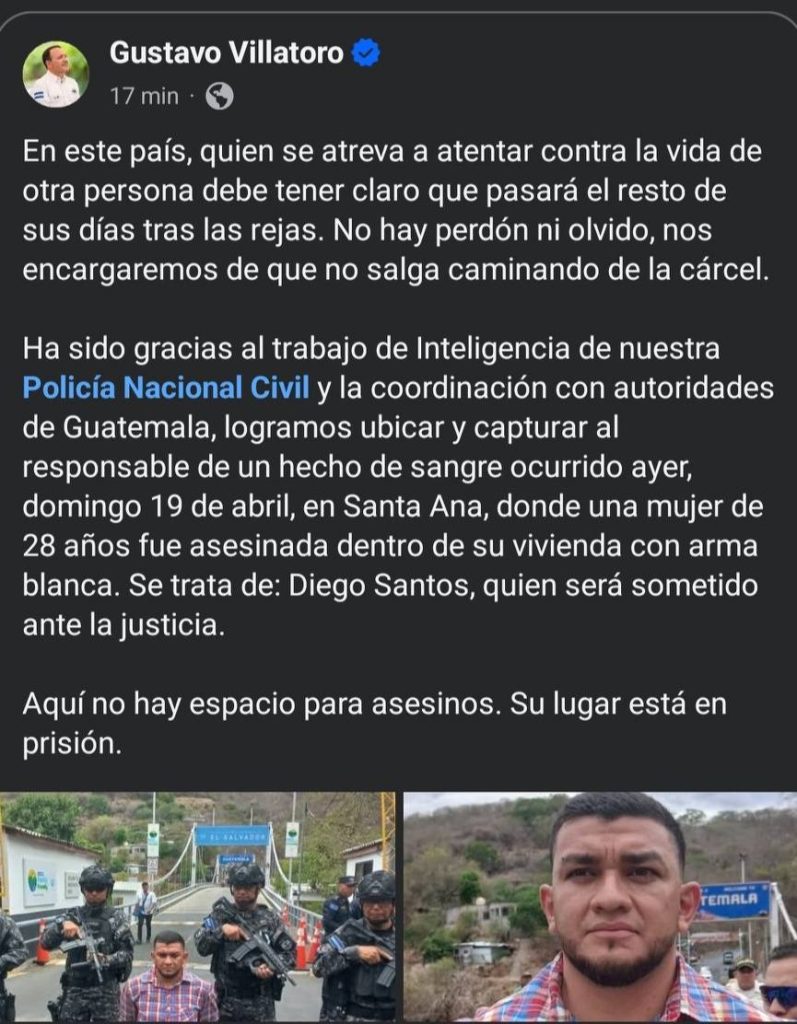Tap the public audience globe icon
Screen dimensions: 797x1024
tap(219, 96)
